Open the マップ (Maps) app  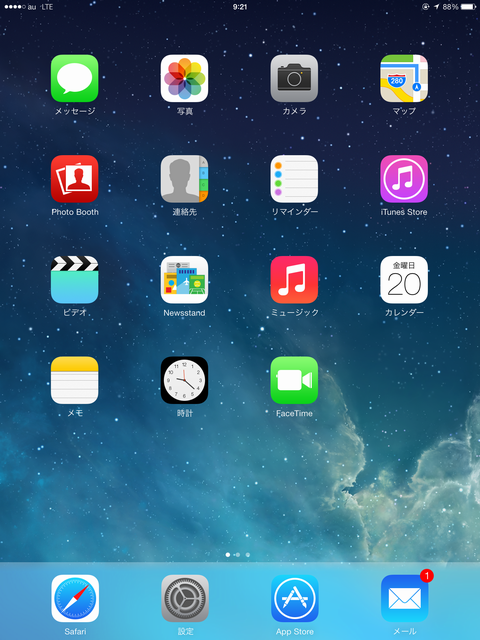(404, 78)
